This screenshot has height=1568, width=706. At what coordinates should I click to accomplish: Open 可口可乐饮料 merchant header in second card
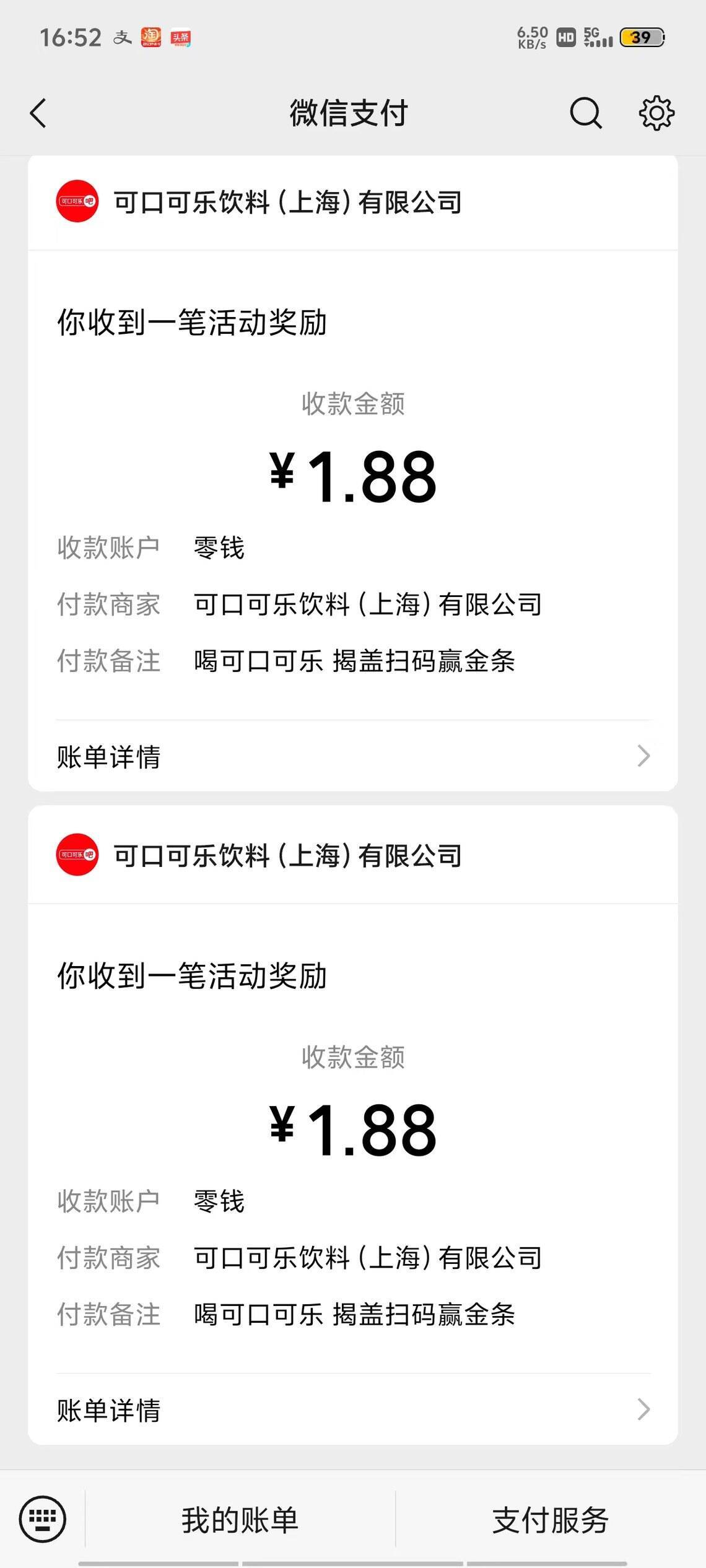pyautogui.click(x=353, y=855)
